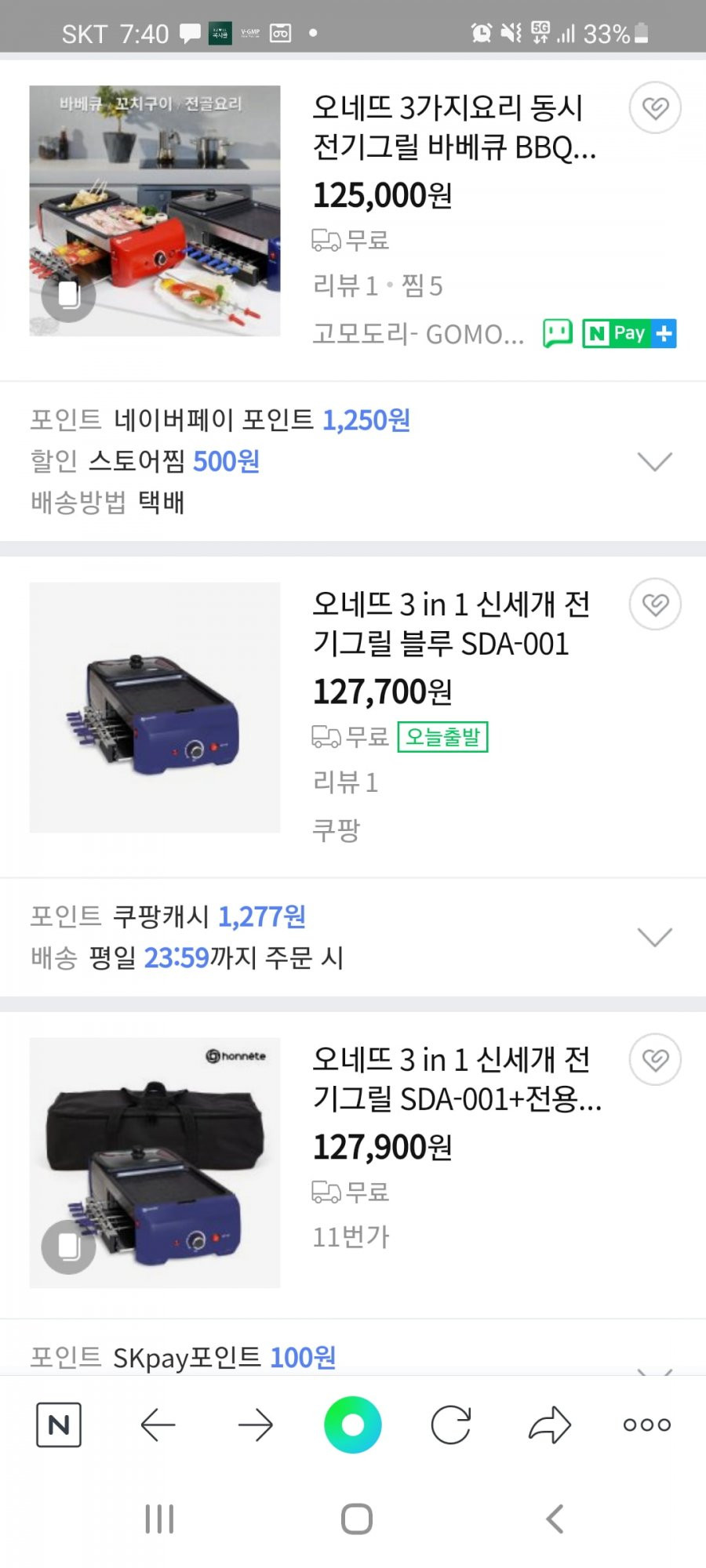Reload the current page
The height and width of the screenshot is (1568, 706).
click(x=451, y=1425)
